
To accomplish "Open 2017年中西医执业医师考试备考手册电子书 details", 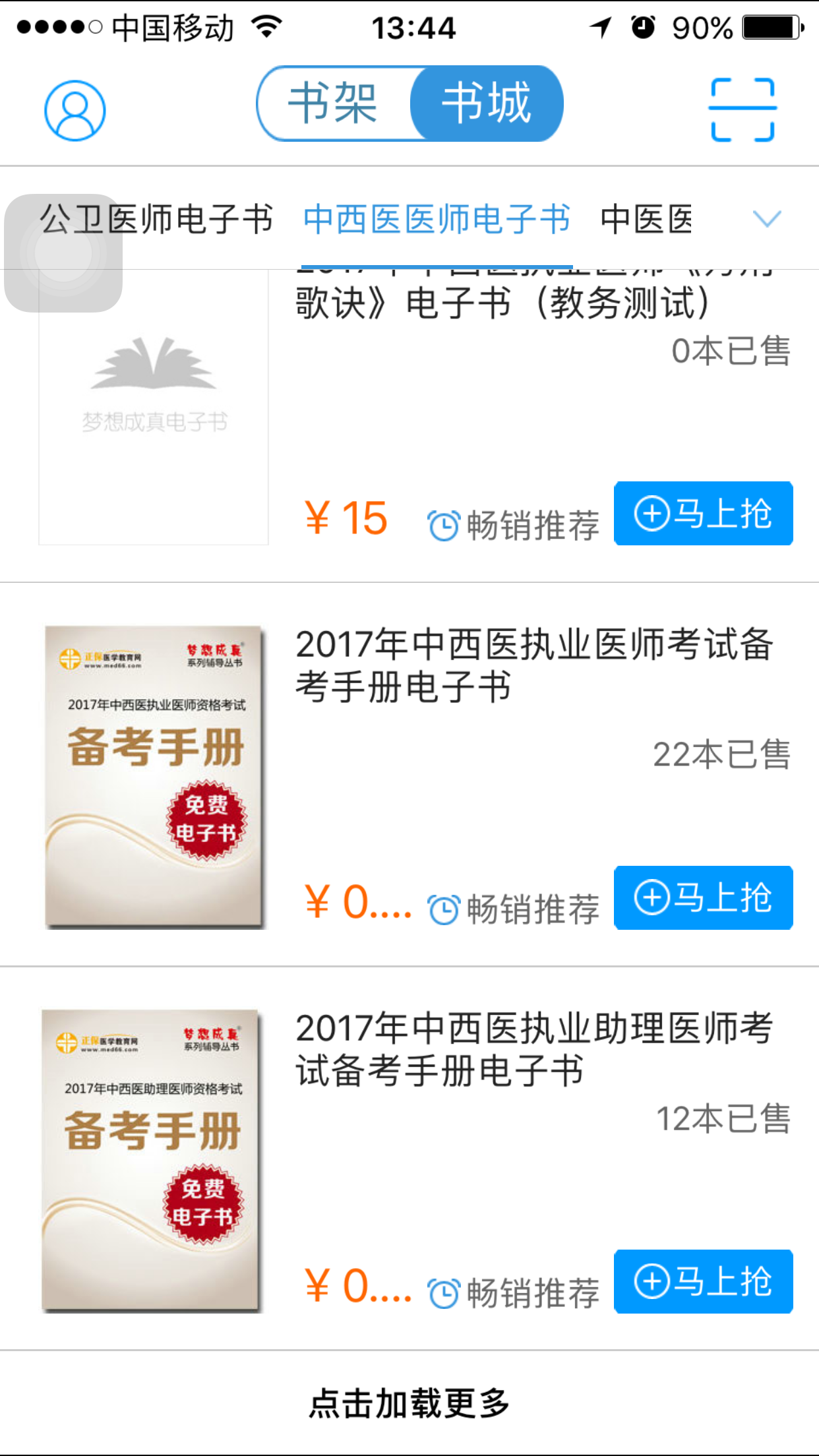I will click(534, 665).
